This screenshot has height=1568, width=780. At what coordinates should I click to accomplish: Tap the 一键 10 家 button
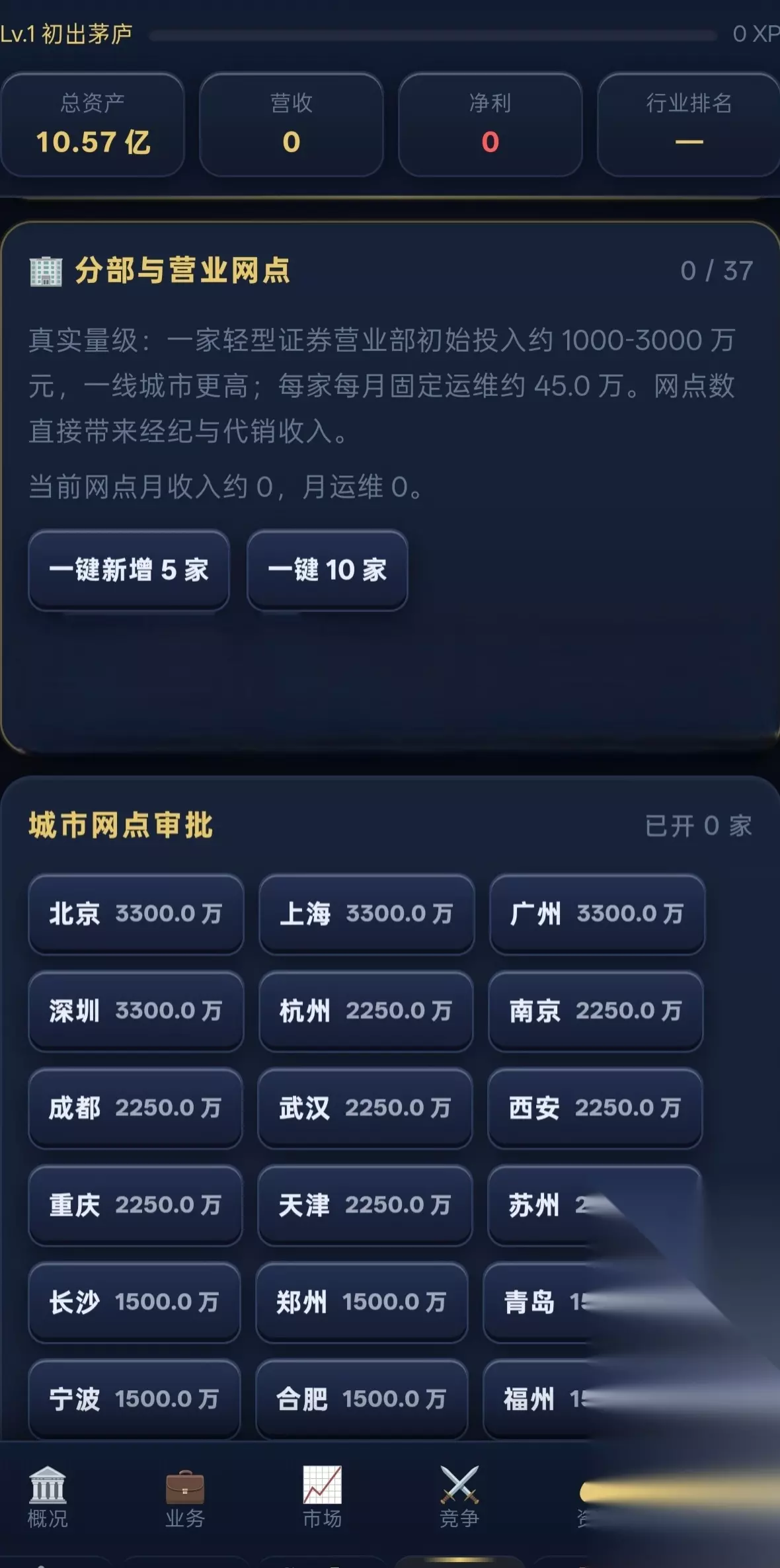tap(327, 570)
